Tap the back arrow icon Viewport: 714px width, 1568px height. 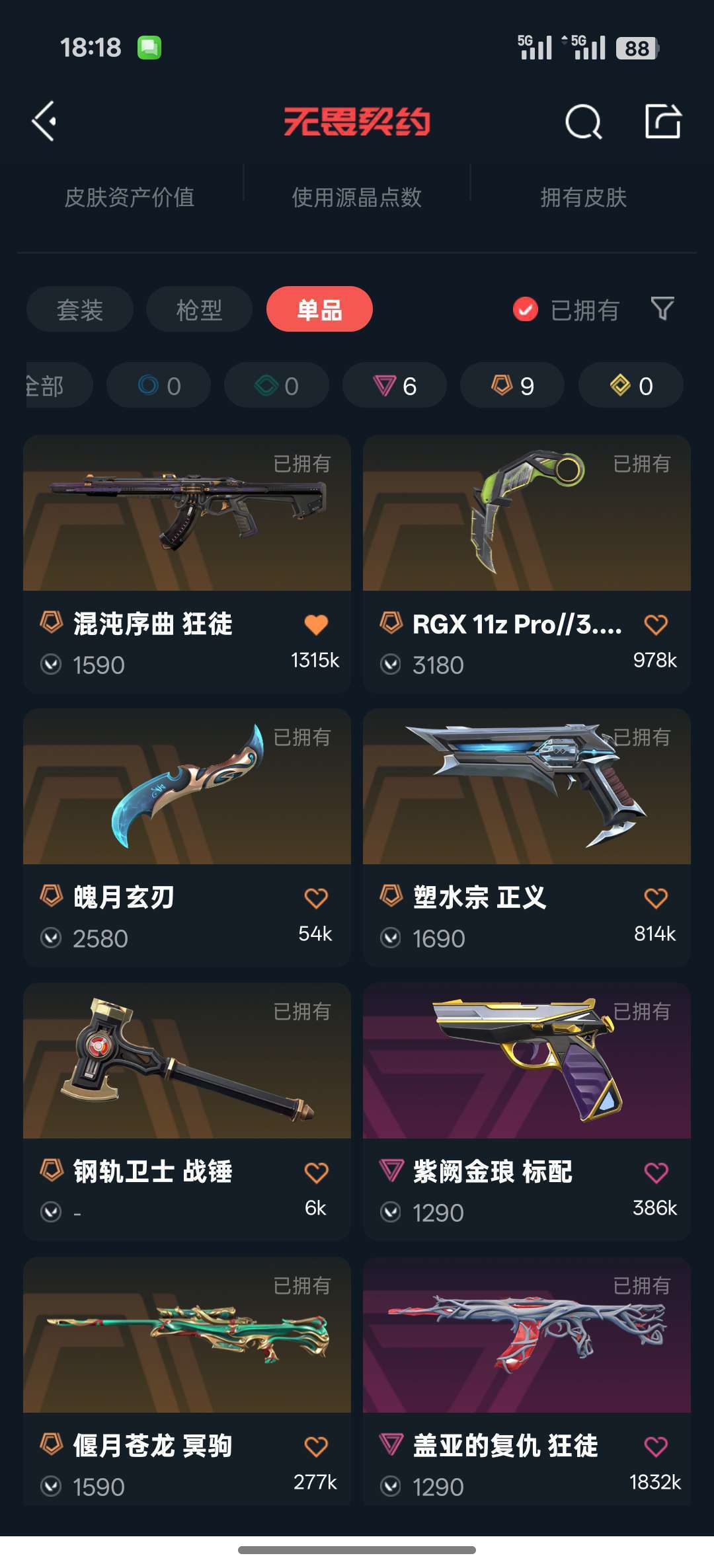click(x=44, y=121)
